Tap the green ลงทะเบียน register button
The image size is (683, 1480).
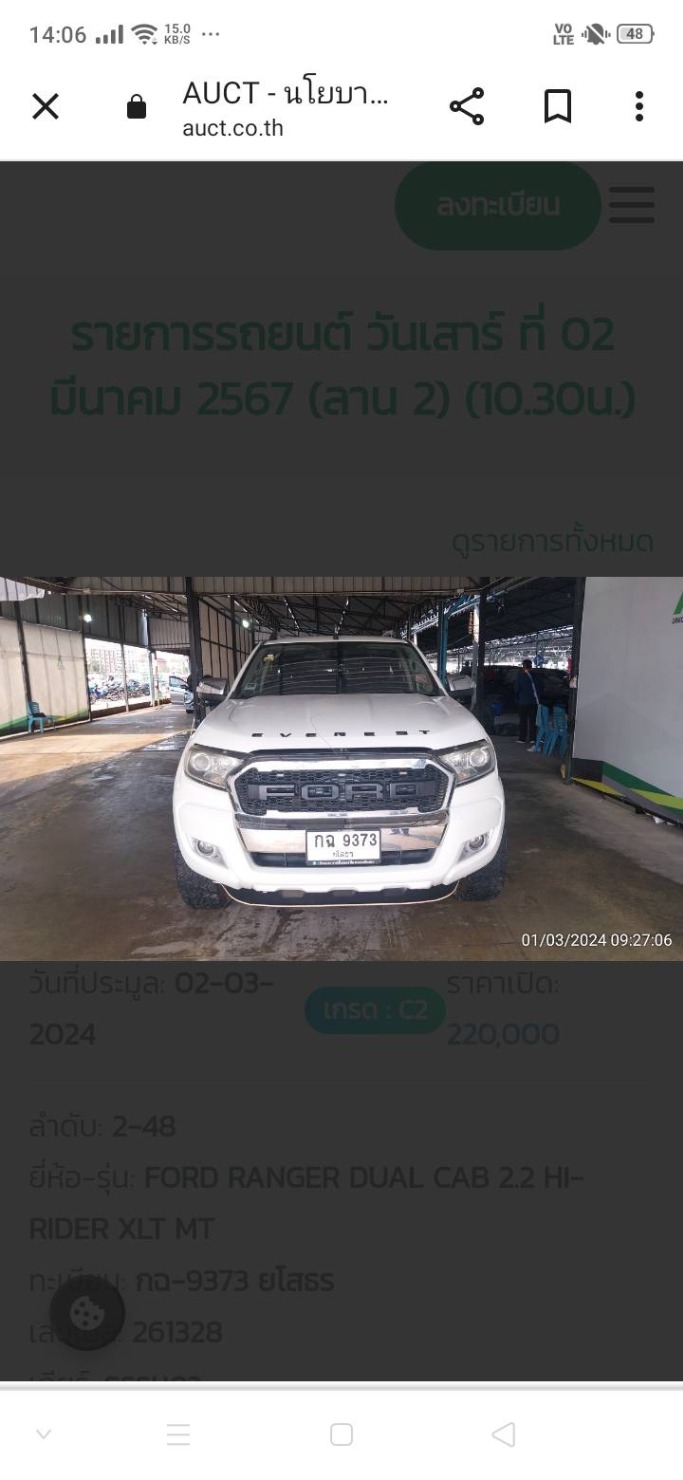click(497, 206)
